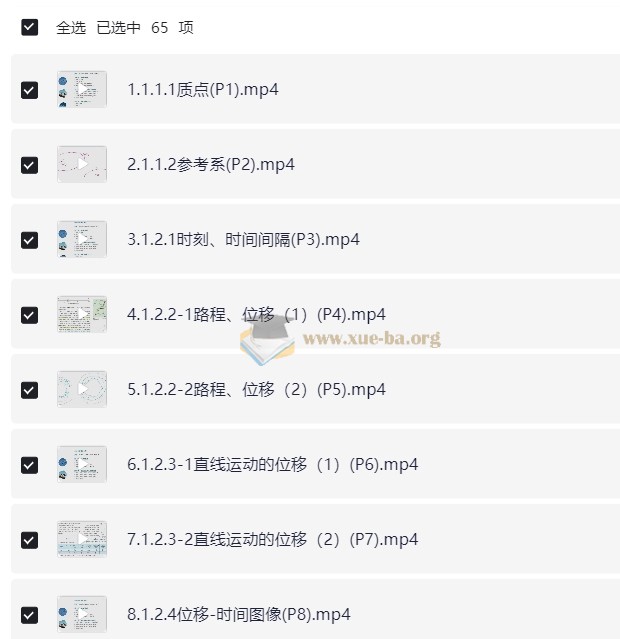Open the video 1.1.1.1质点(P1).mp4
The height and width of the screenshot is (639, 620).
(x=203, y=90)
